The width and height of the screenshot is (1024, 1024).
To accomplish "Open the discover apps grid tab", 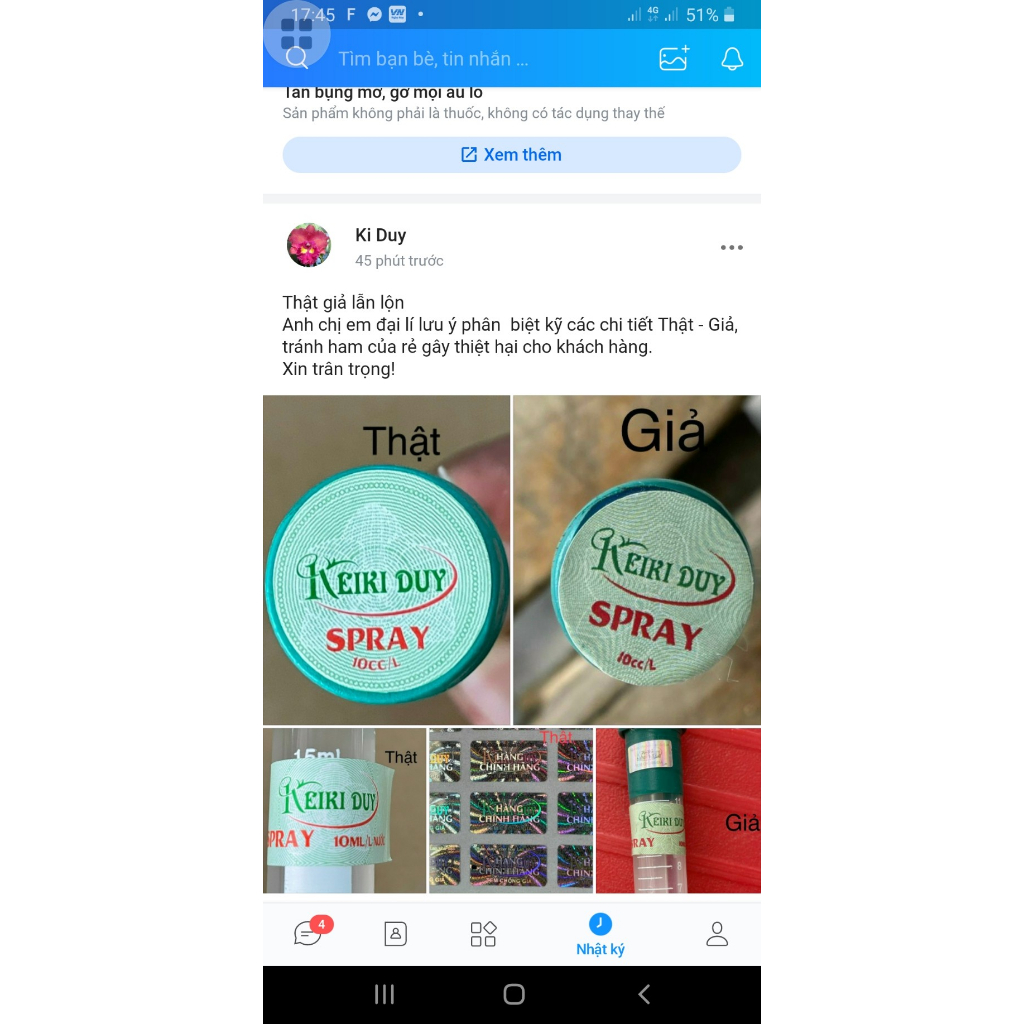I will coord(483,934).
